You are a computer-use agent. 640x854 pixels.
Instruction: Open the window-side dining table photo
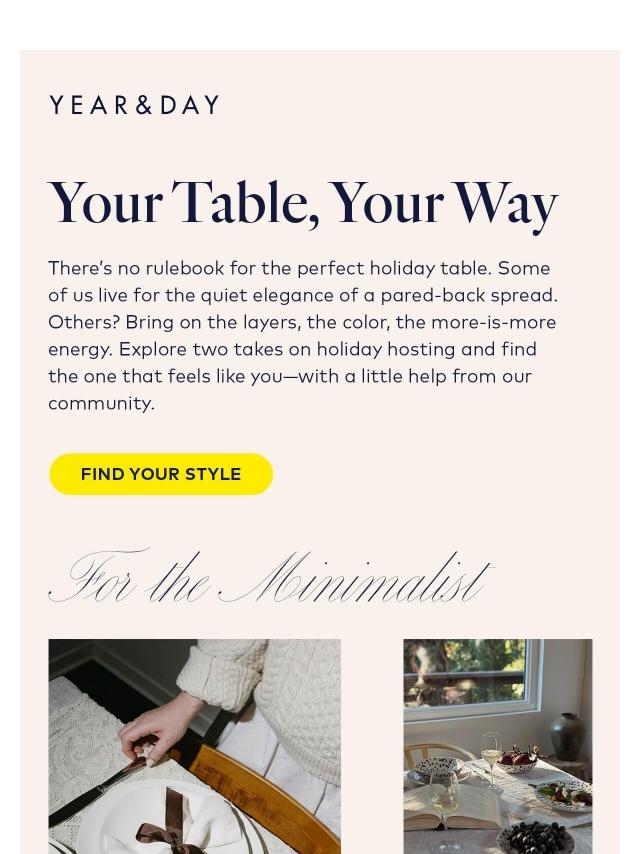click(497, 746)
